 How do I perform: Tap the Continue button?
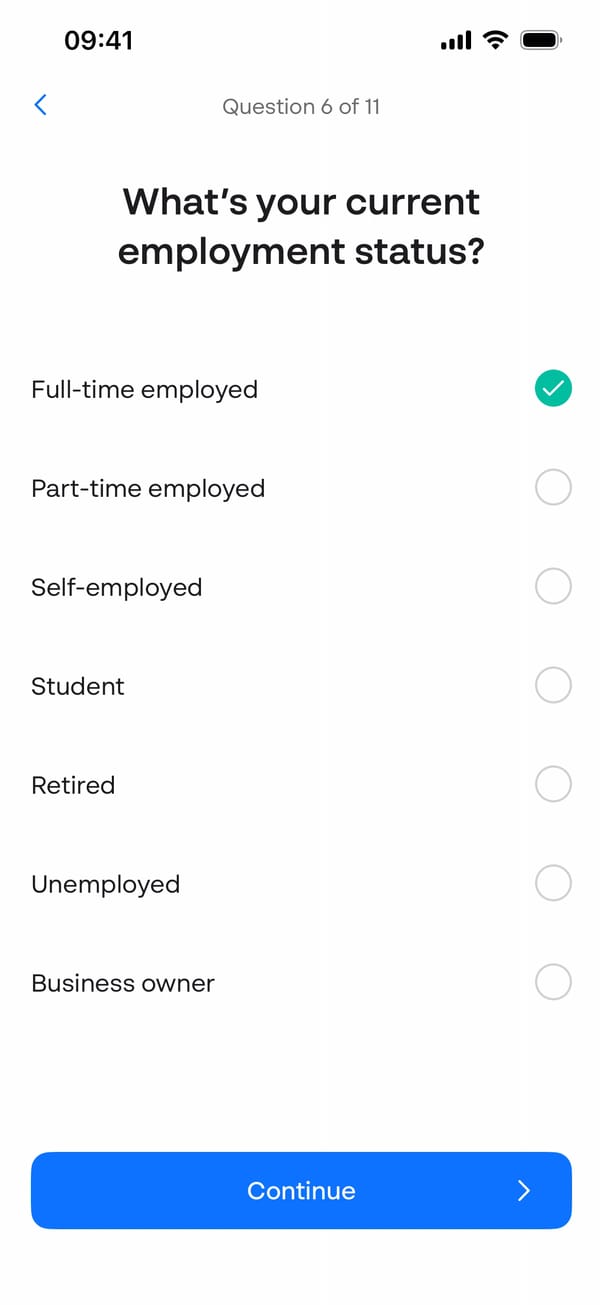tap(301, 1190)
